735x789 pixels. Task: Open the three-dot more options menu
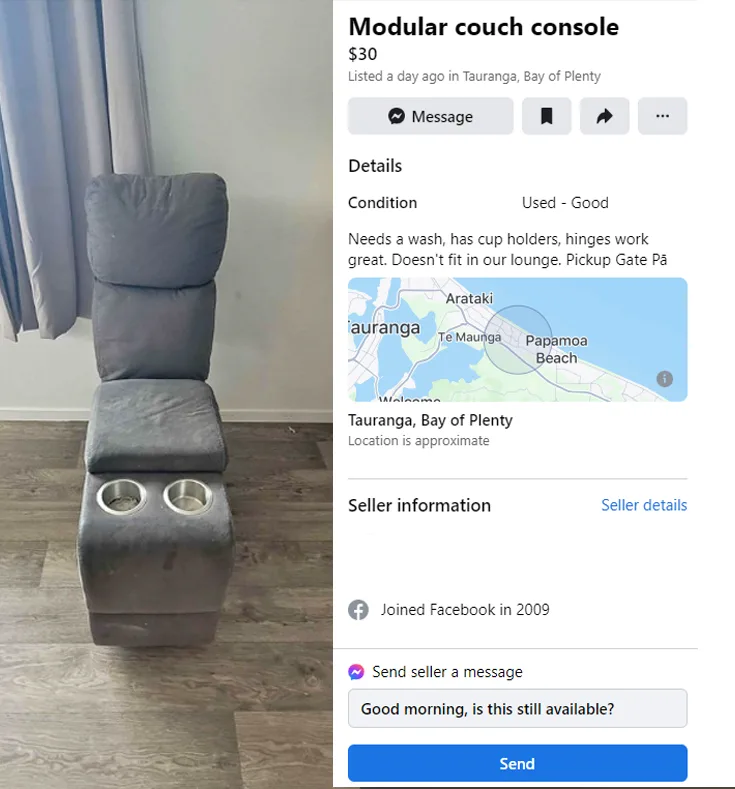tap(662, 116)
